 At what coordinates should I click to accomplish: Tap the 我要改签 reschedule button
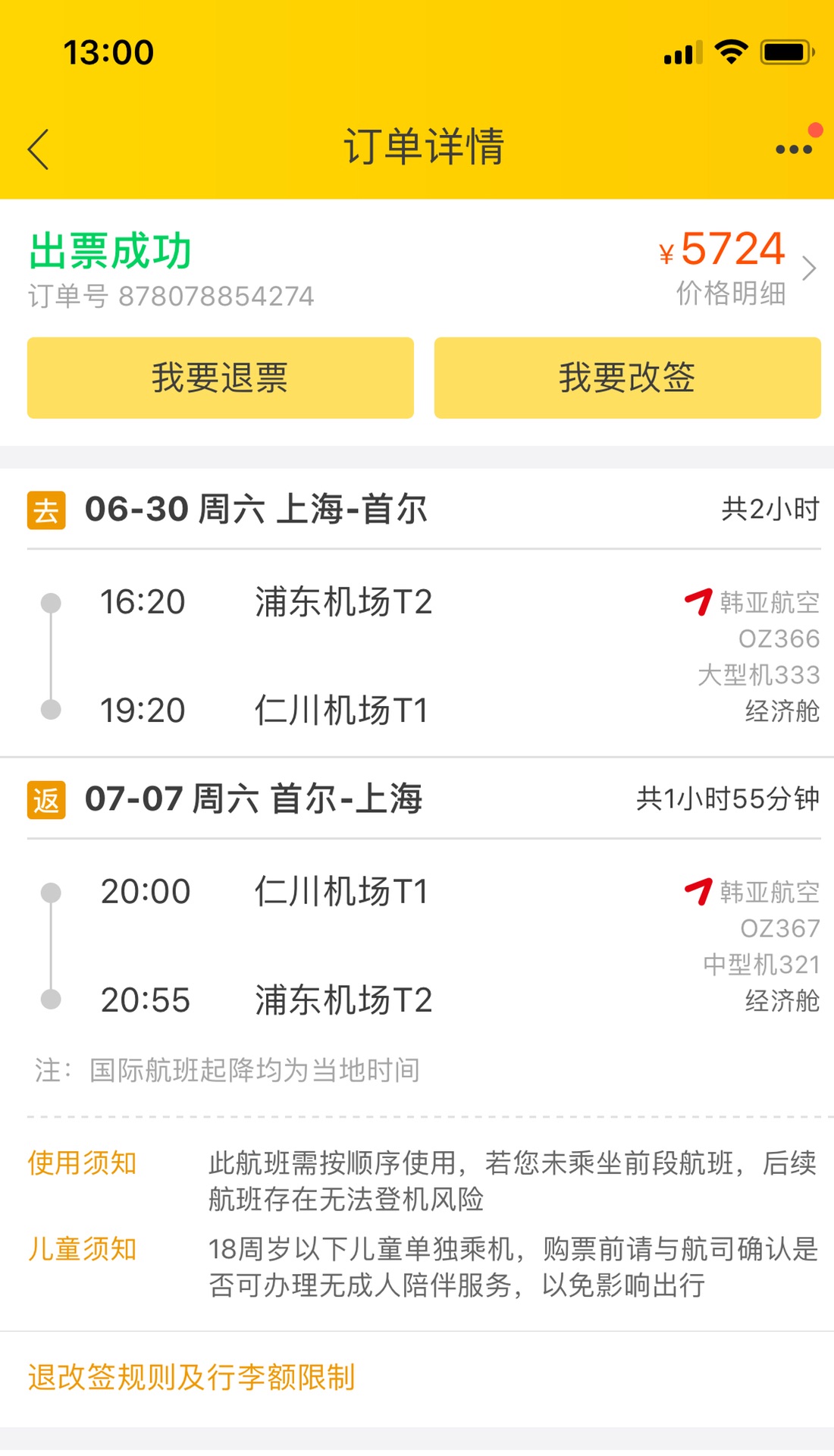627,378
